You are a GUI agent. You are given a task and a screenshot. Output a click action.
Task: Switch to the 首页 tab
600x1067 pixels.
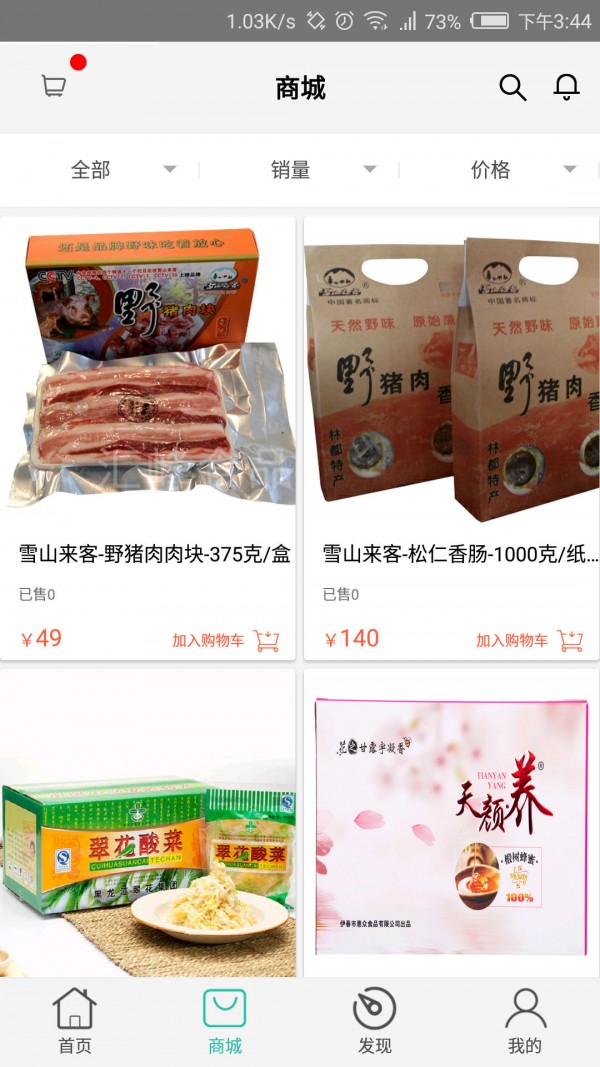click(75, 1021)
